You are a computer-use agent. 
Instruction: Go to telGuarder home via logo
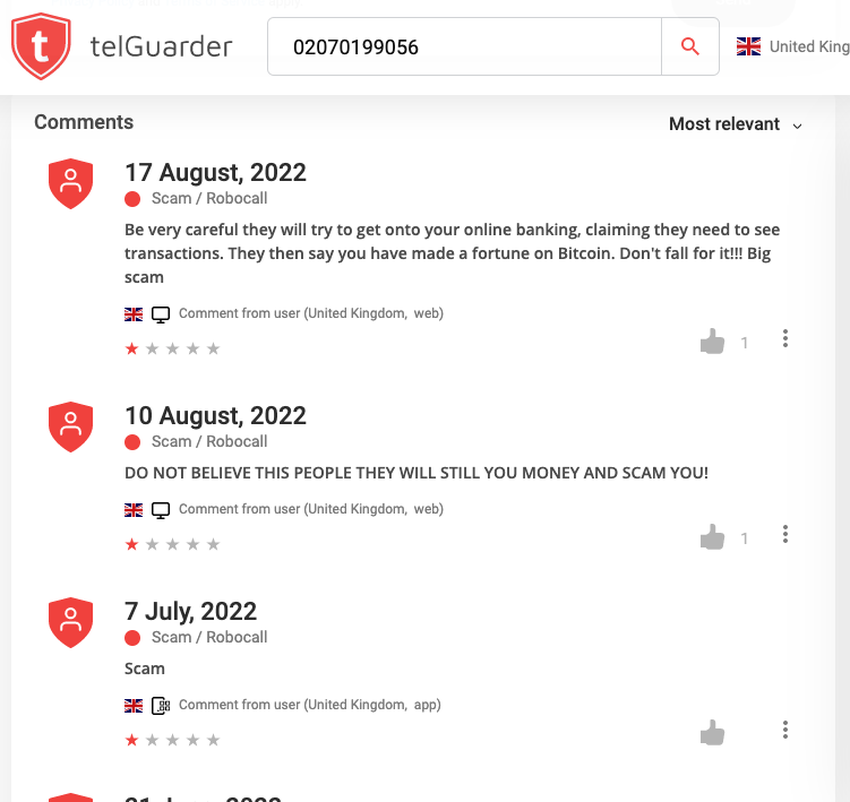click(x=121, y=46)
